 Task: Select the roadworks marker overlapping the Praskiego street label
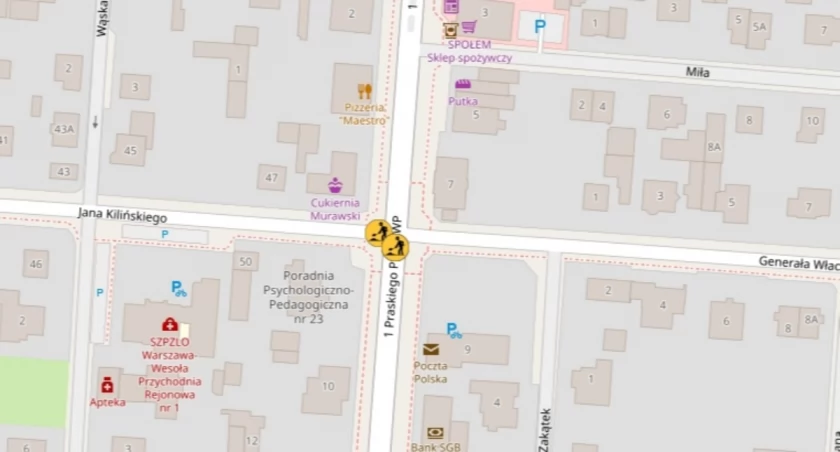point(395,247)
